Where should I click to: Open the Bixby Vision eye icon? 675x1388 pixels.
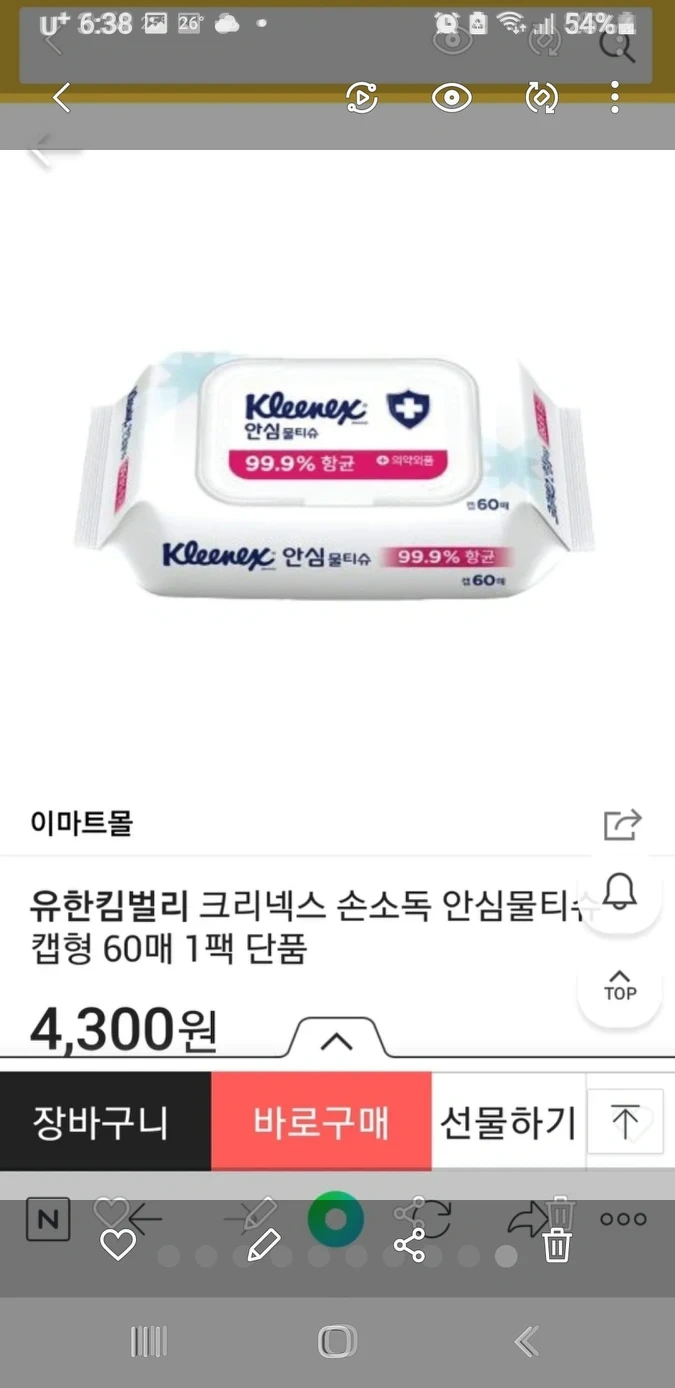[451, 97]
